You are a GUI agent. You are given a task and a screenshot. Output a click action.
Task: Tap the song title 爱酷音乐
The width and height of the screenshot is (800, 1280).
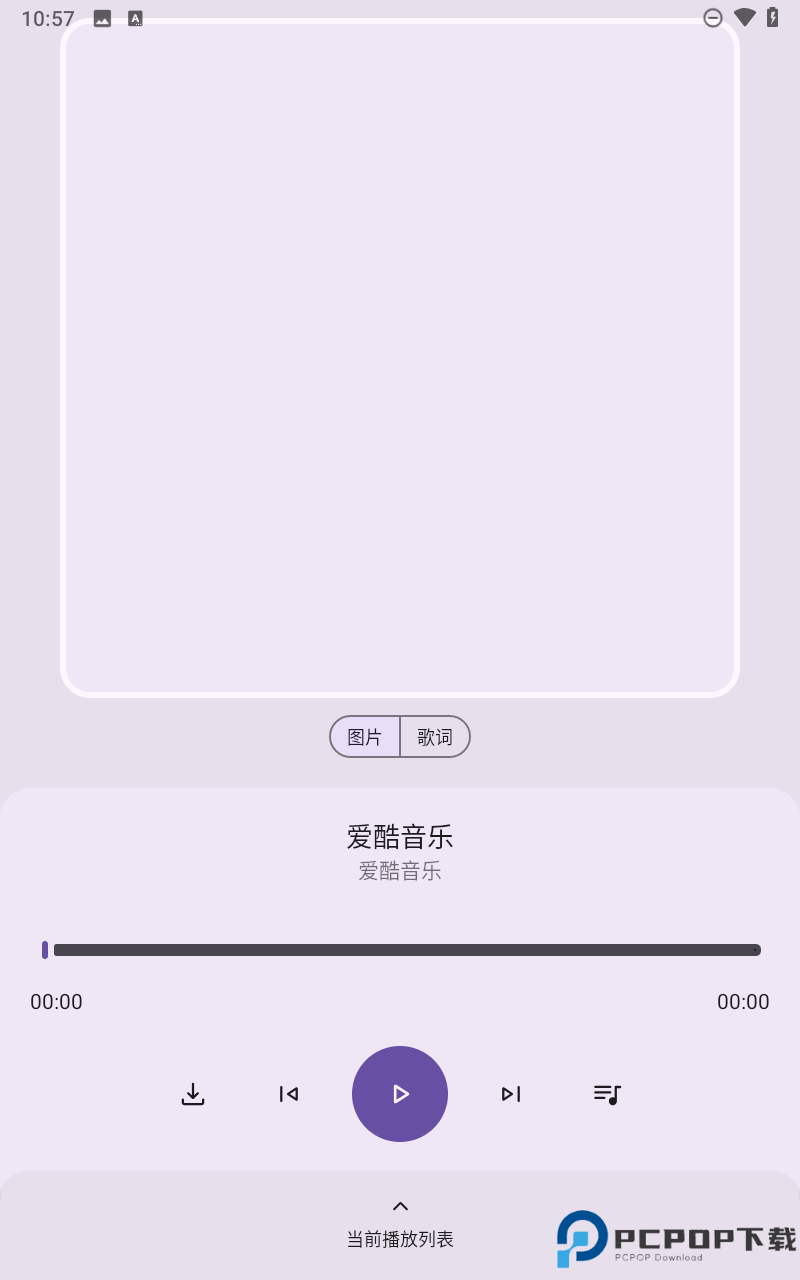click(x=400, y=836)
